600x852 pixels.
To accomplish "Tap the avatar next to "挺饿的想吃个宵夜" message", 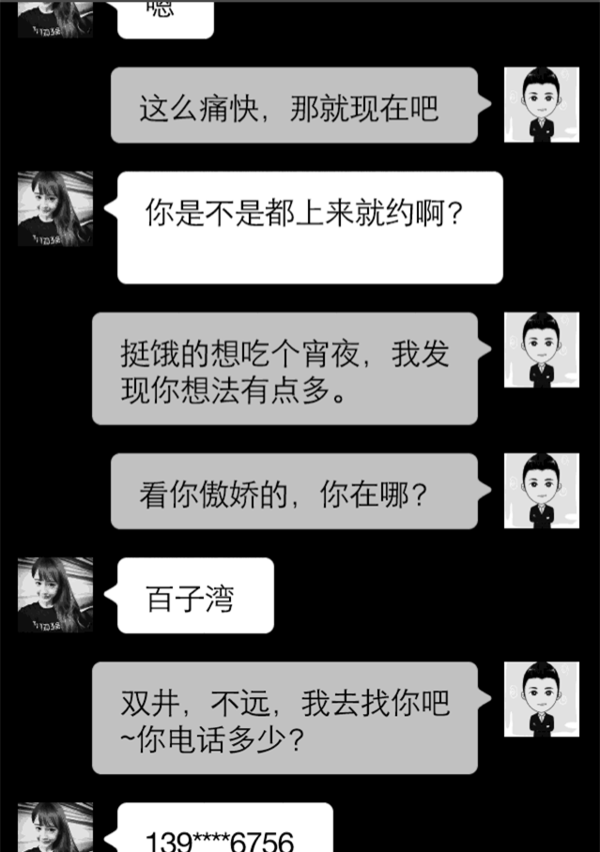I will [x=541, y=350].
